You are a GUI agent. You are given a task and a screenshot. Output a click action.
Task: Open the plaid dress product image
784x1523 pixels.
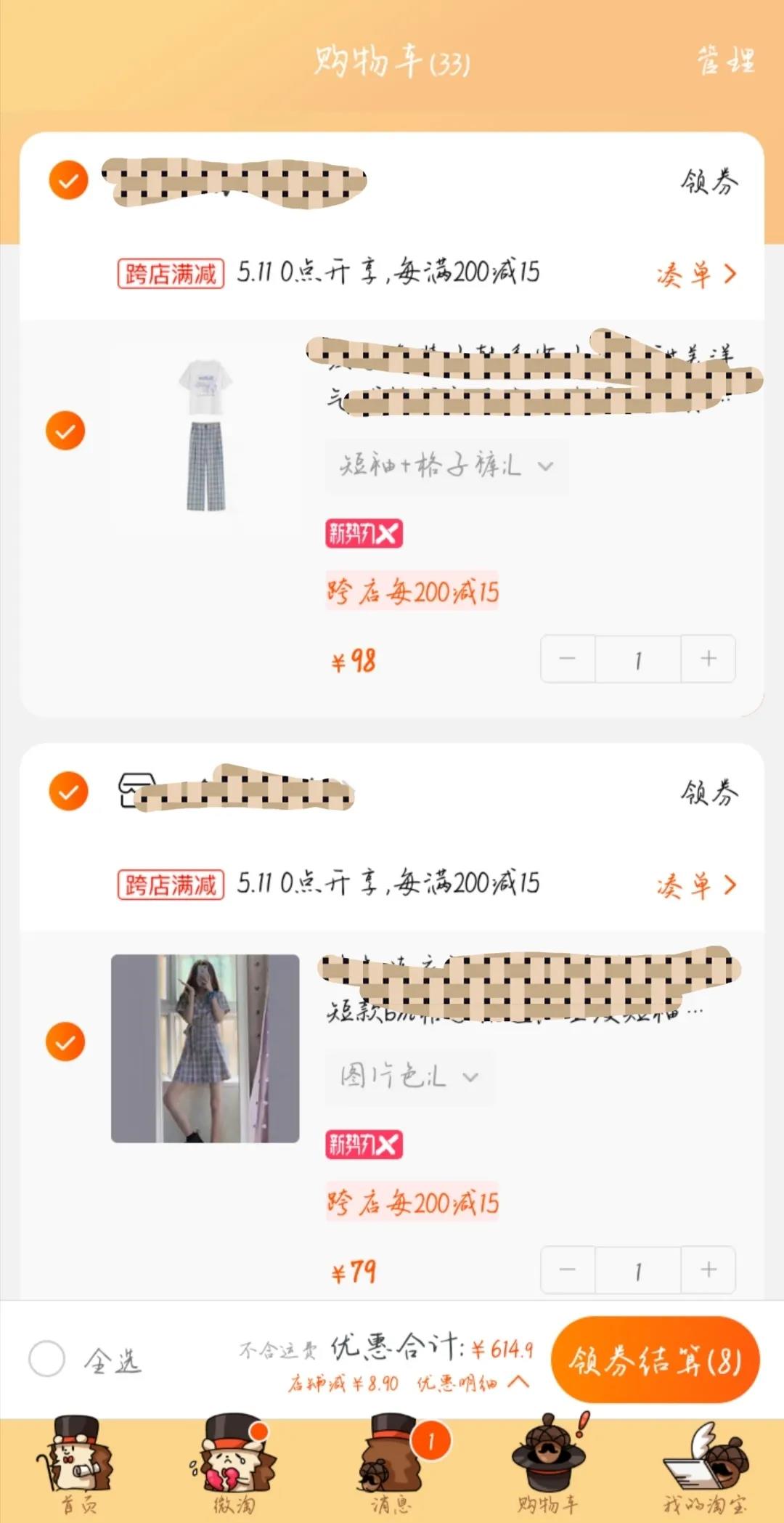(205, 1048)
